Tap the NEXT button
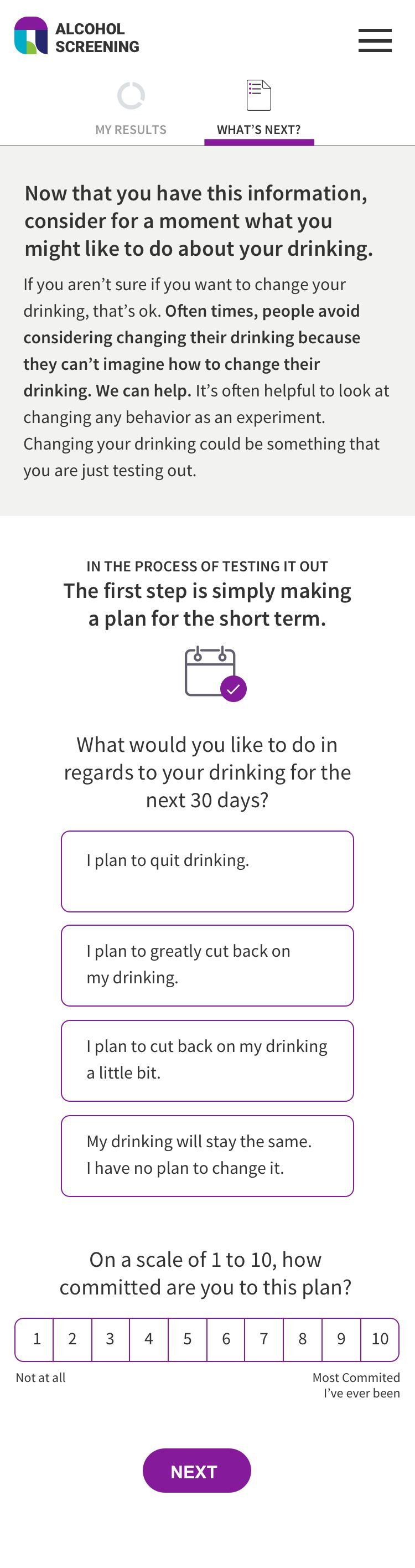The width and height of the screenshot is (415, 1568). pyautogui.click(x=196, y=1471)
